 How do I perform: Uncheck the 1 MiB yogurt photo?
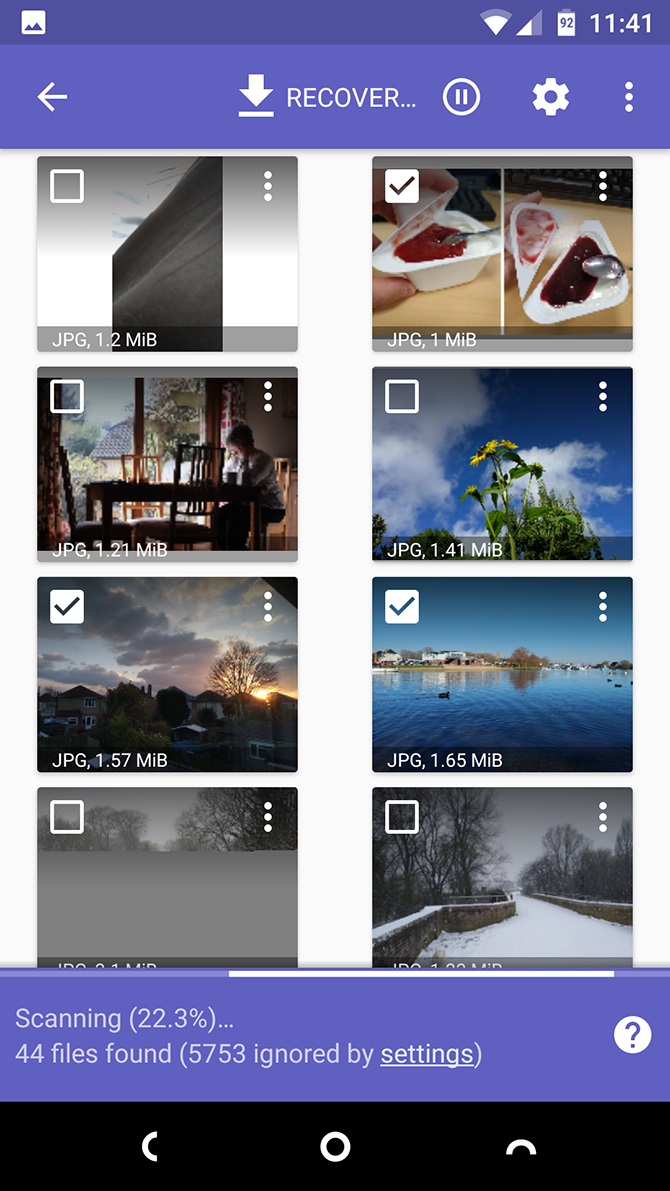[402, 186]
